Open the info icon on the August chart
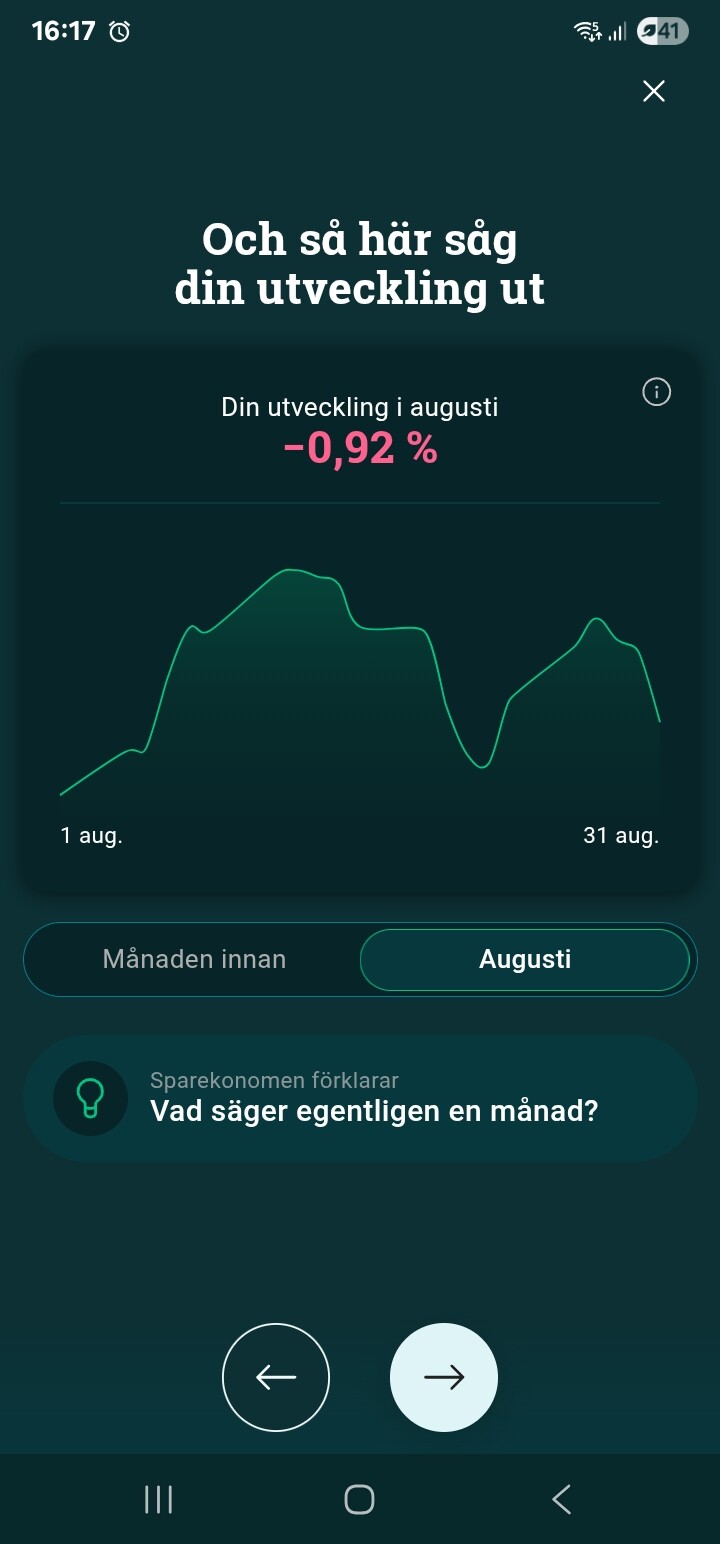The height and width of the screenshot is (1544, 720). click(x=656, y=393)
